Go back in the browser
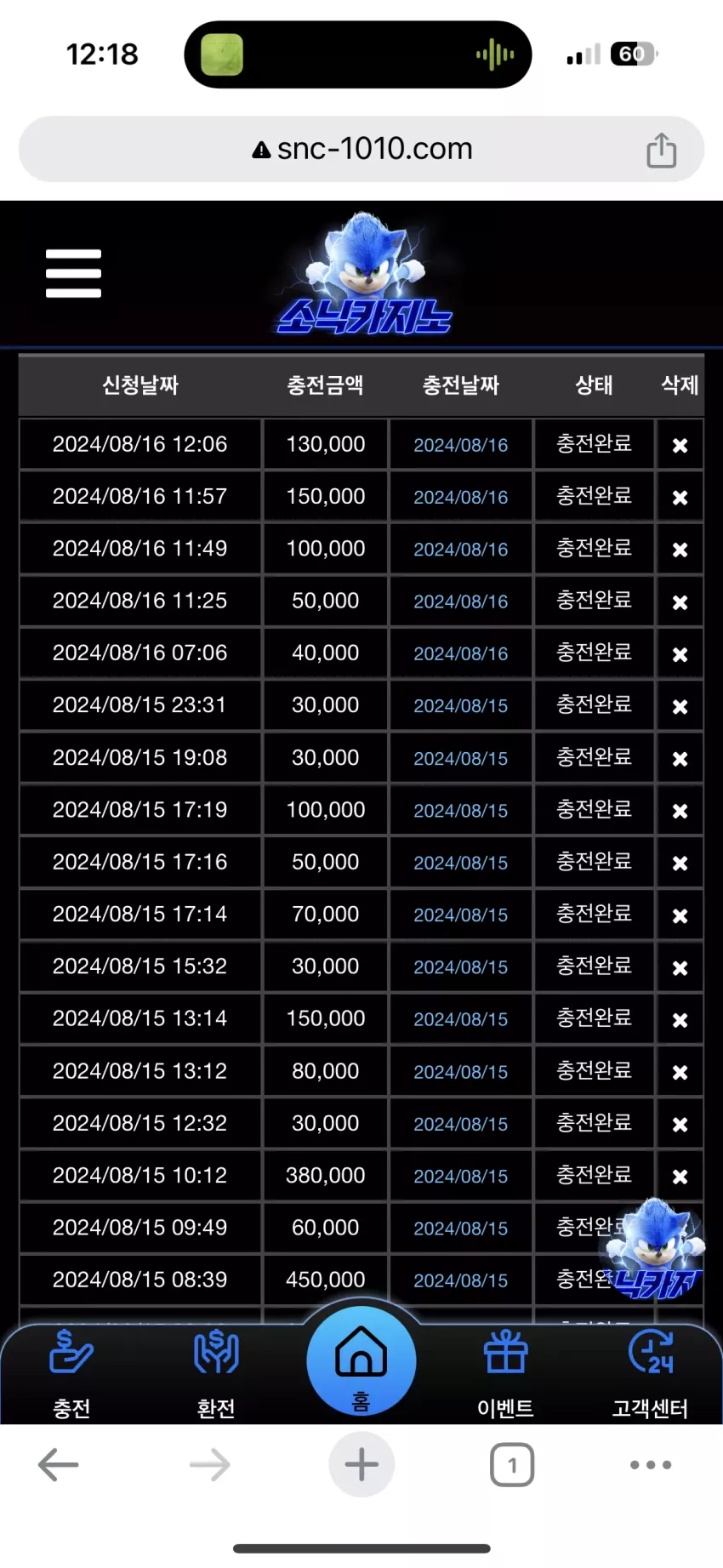Viewport: 723px width, 1568px height. point(59,1465)
